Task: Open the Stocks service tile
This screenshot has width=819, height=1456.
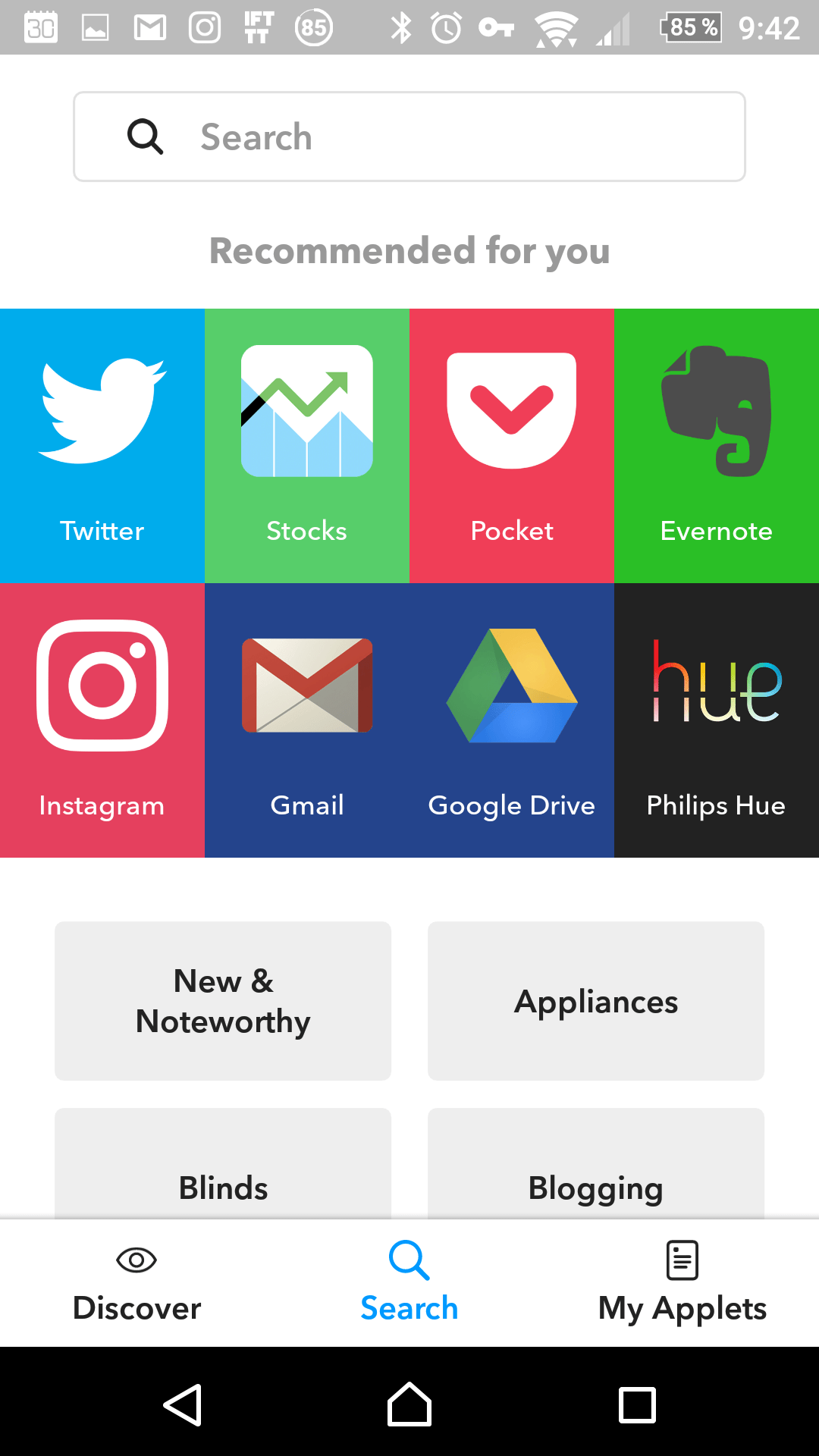Action: pyautogui.click(x=307, y=446)
